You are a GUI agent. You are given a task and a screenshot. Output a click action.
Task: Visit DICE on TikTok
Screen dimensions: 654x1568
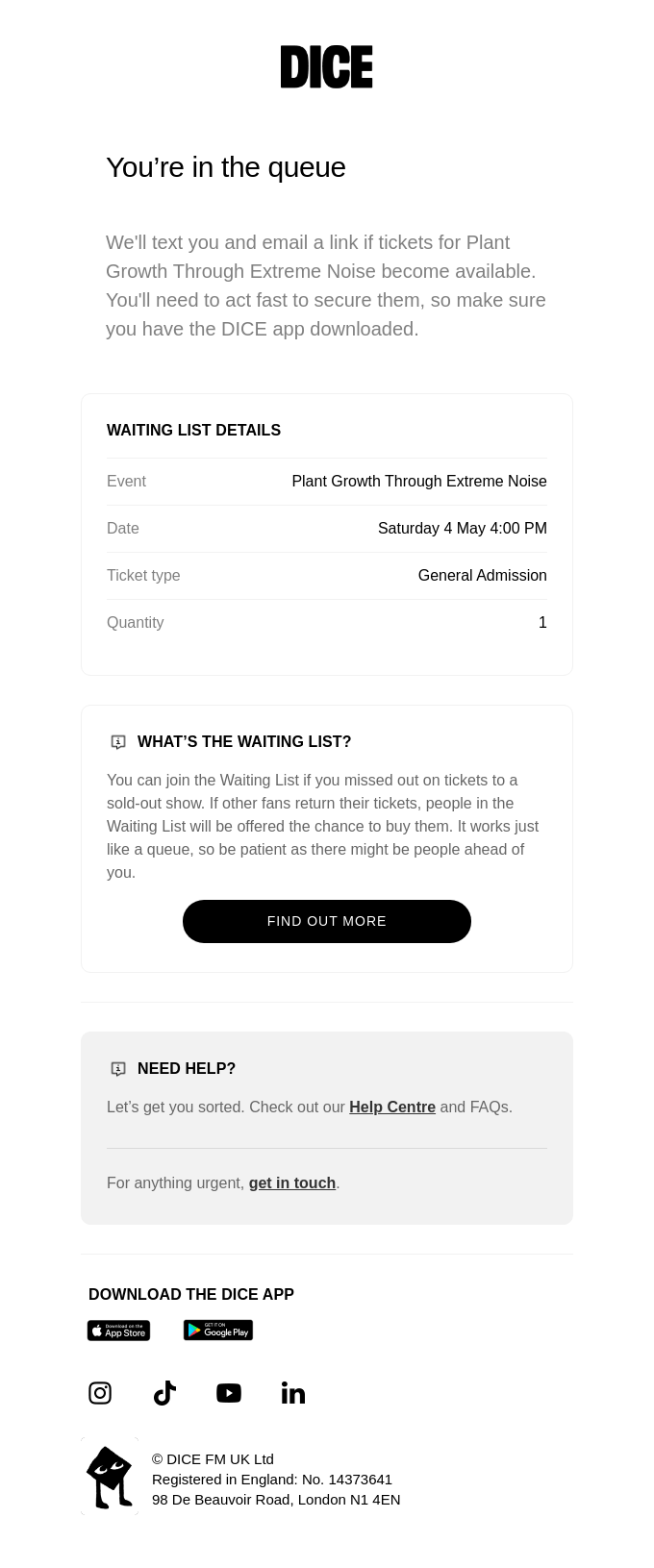point(164,1392)
